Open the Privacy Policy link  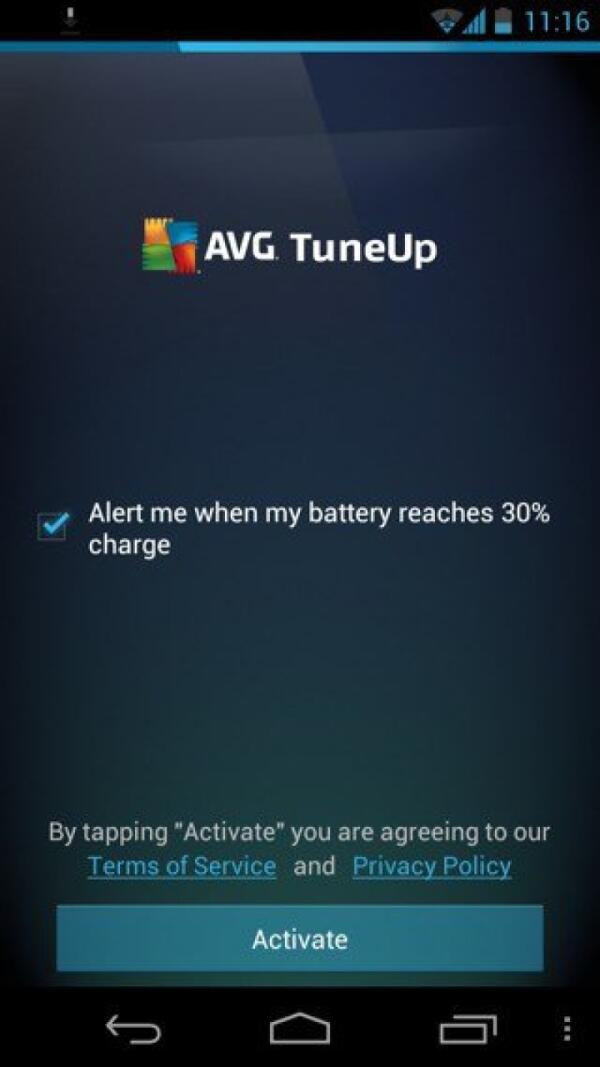432,866
